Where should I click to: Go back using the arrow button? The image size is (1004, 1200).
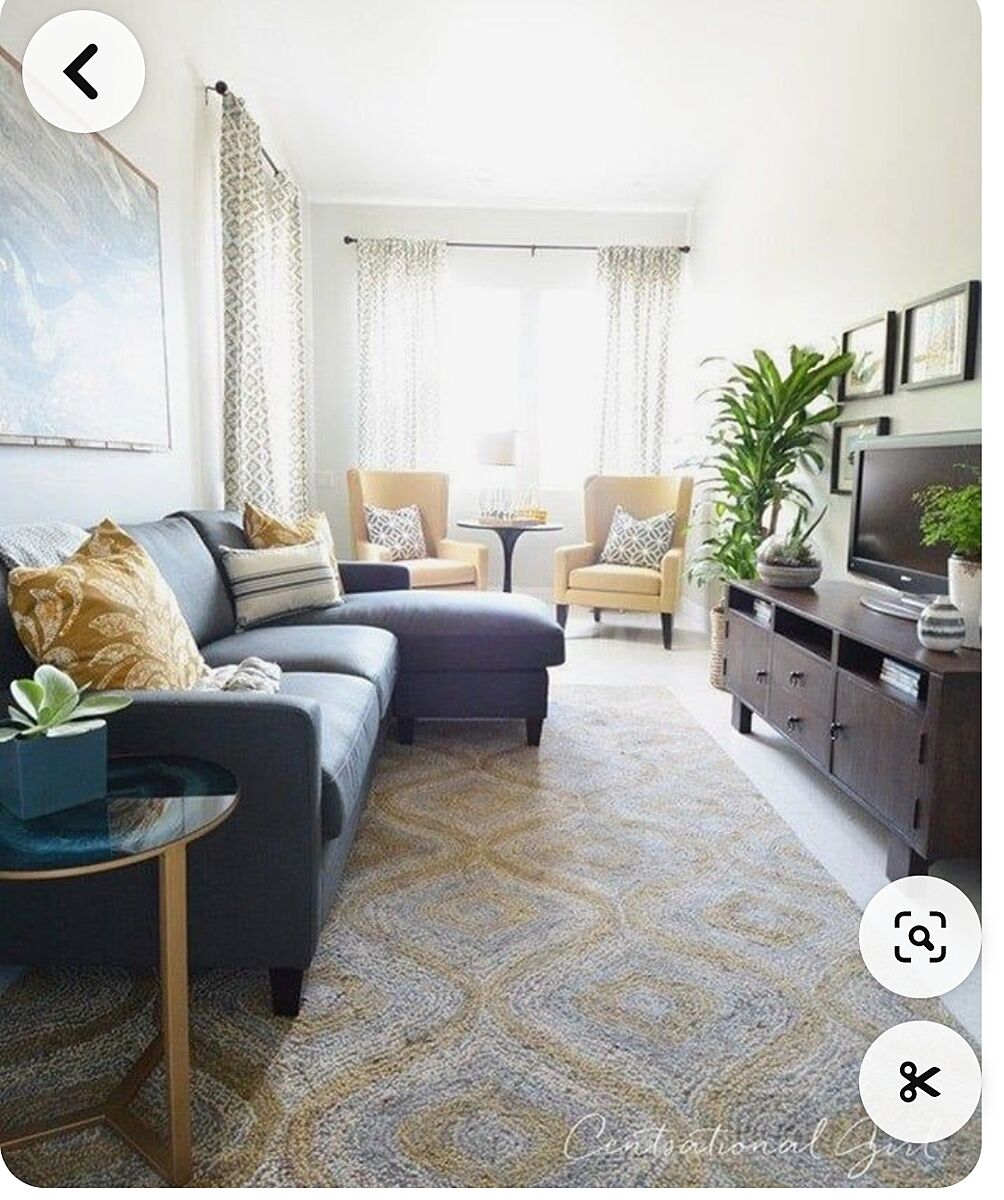[83, 72]
